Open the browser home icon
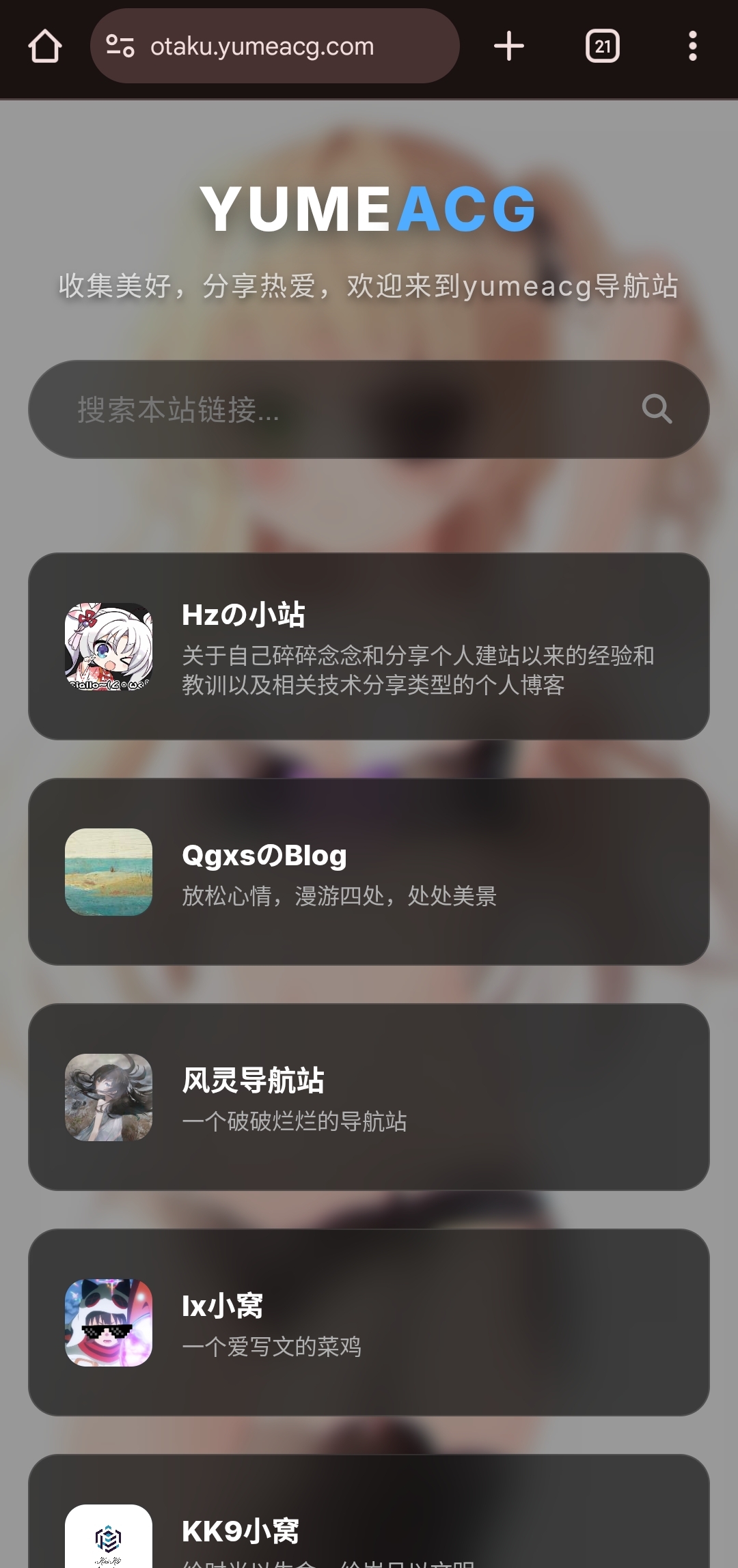The height and width of the screenshot is (1568, 738). [x=45, y=46]
